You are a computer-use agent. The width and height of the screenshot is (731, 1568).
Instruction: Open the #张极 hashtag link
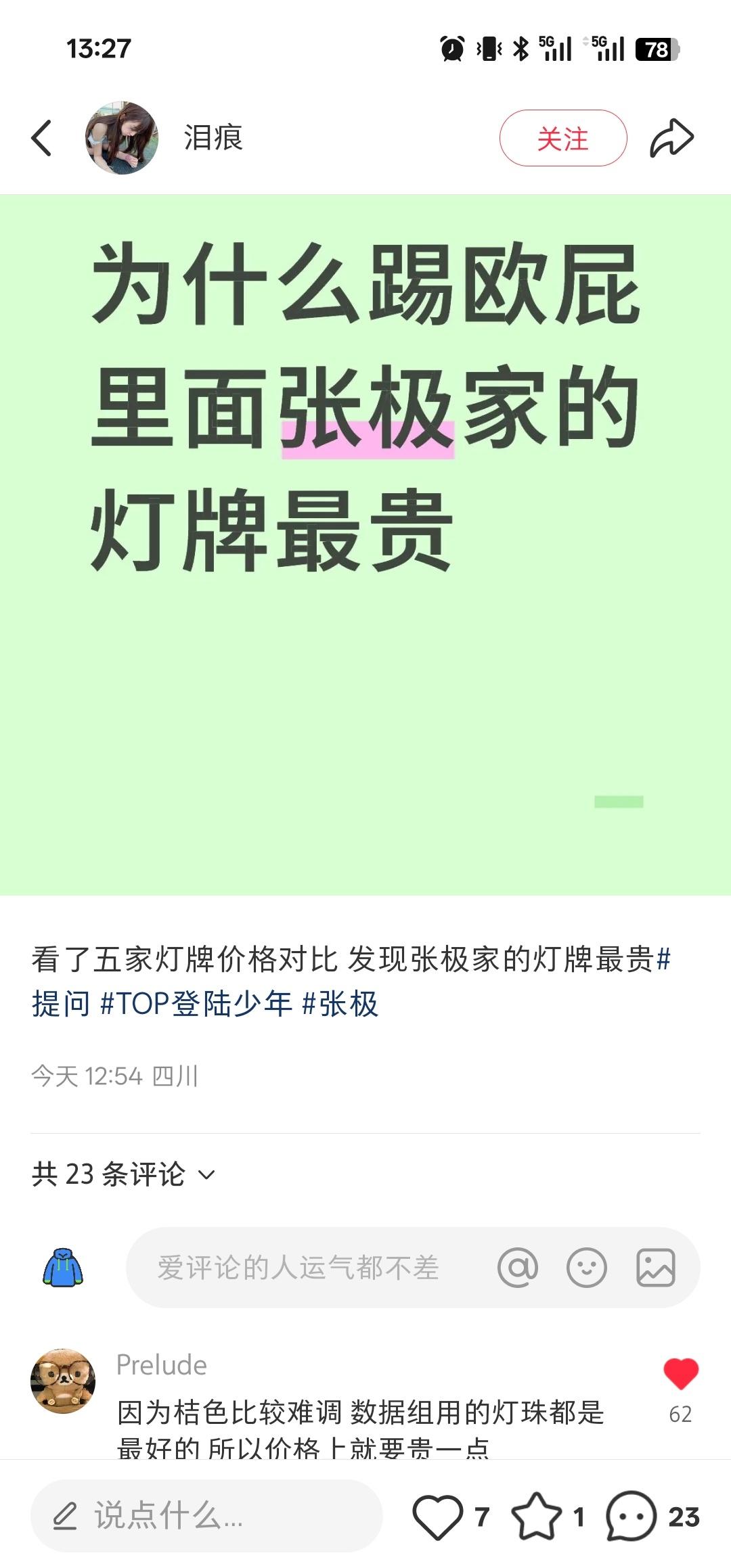coord(340,1004)
